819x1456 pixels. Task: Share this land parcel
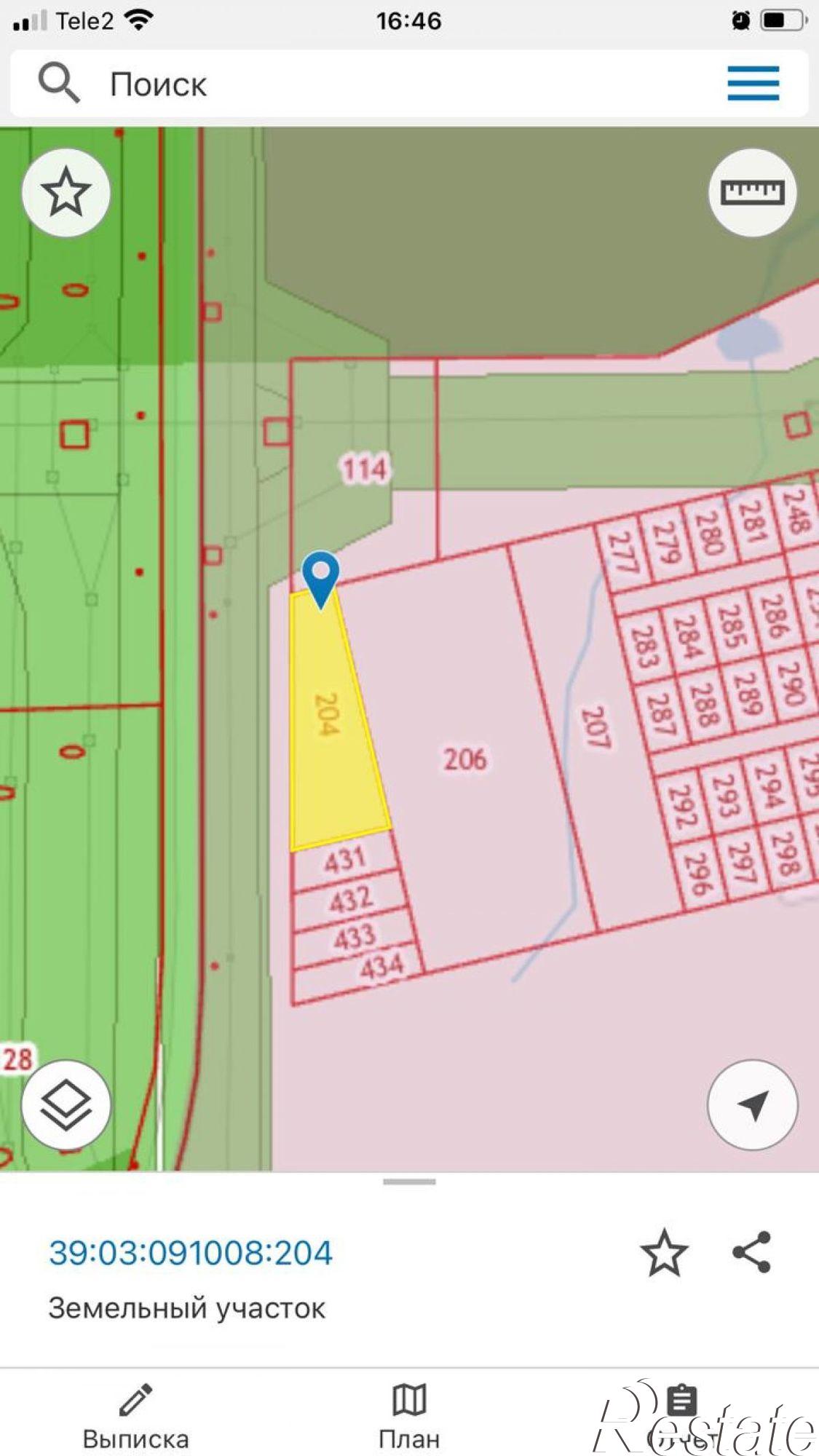tap(751, 1253)
